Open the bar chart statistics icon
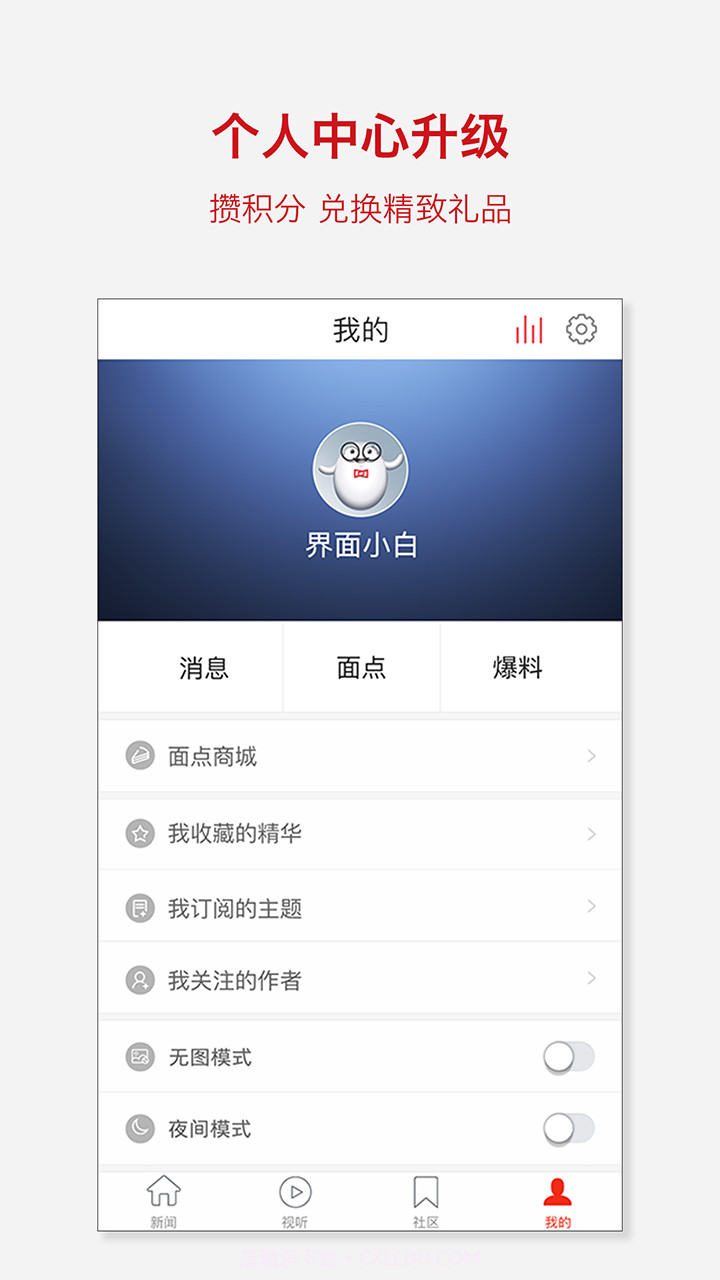The height and width of the screenshot is (1280, 720). point(529,329)
